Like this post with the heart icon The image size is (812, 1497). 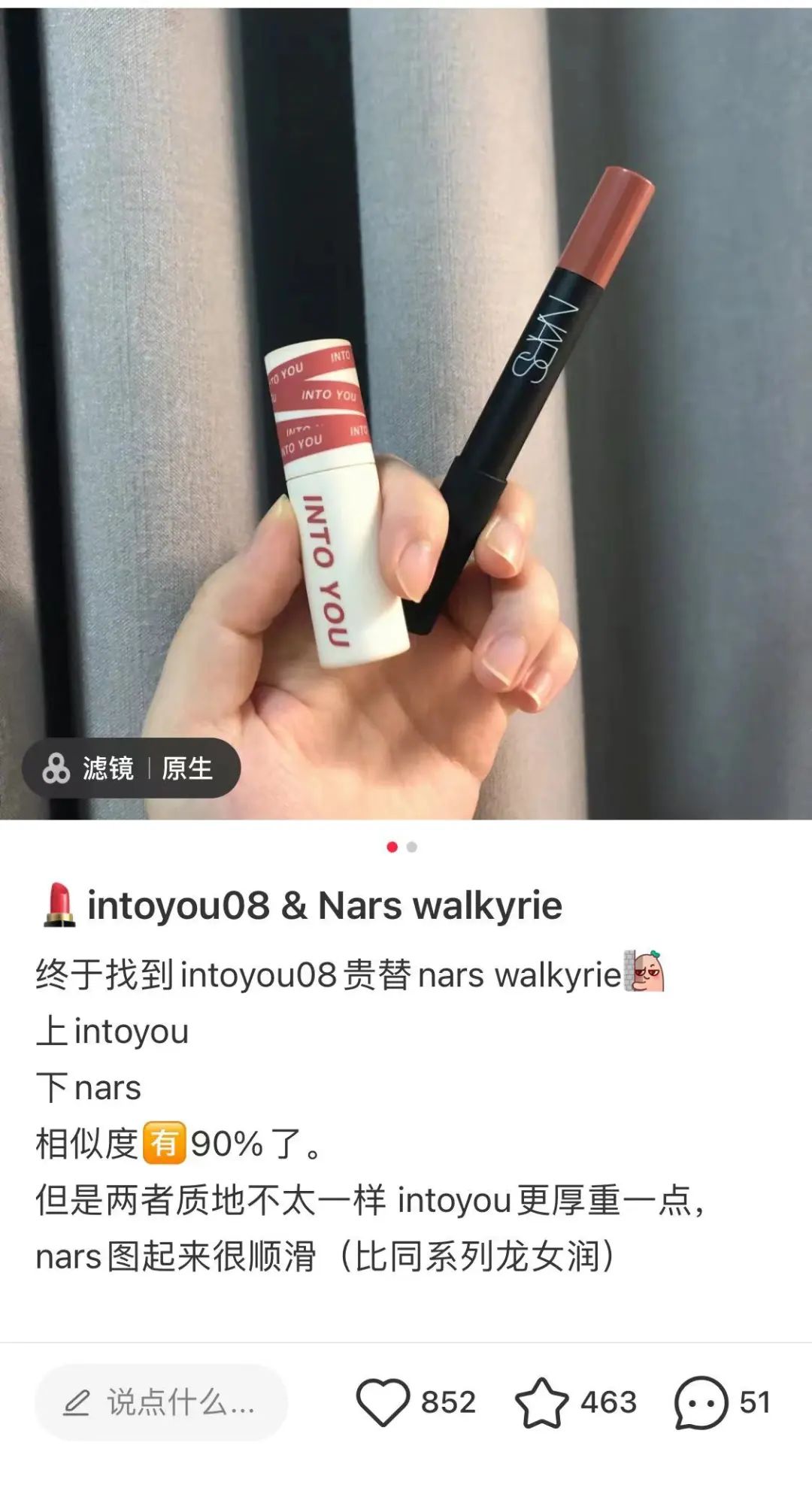[x=383, y=1402]
